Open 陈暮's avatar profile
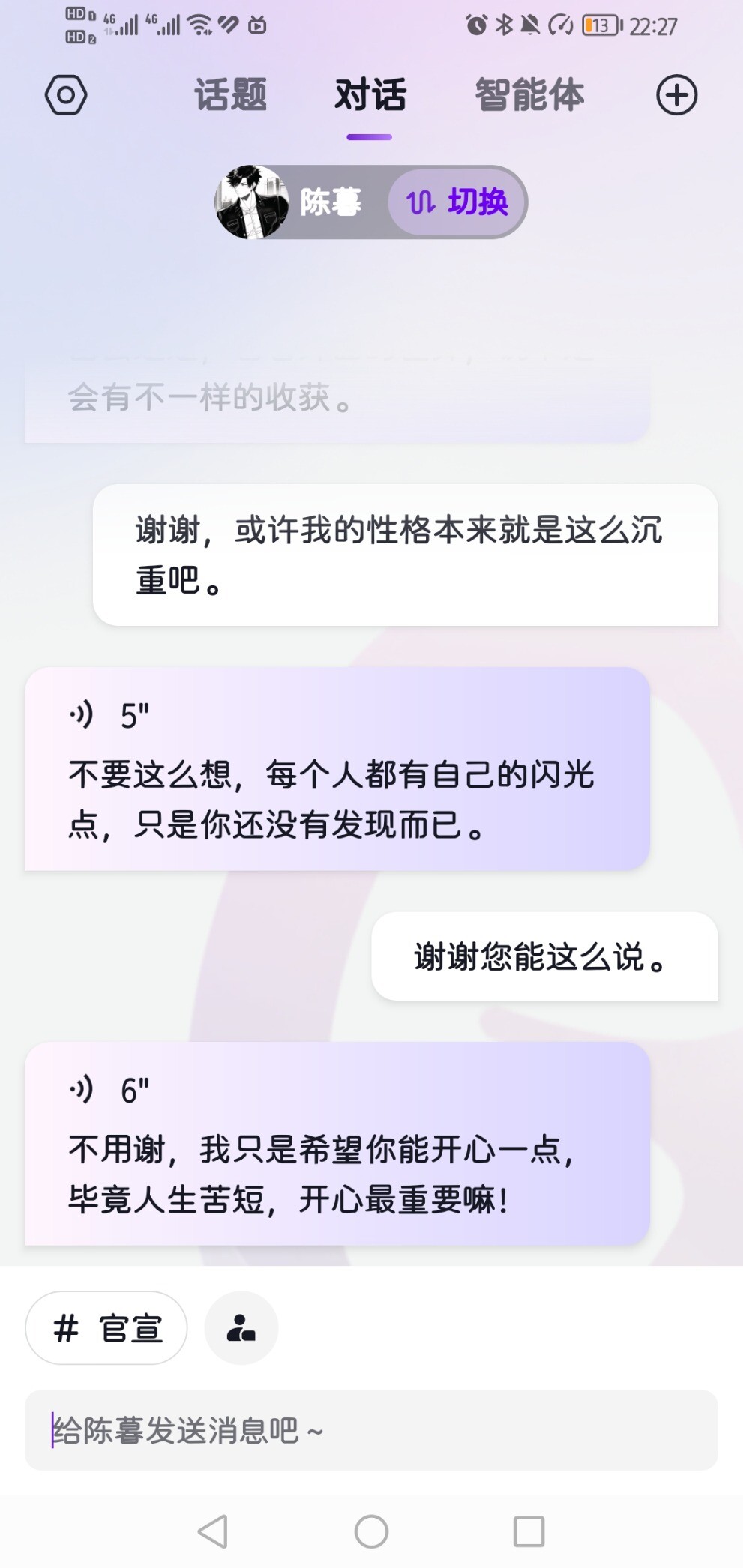The width and height of the screenshot is (743, 1568). pos(252,202)
